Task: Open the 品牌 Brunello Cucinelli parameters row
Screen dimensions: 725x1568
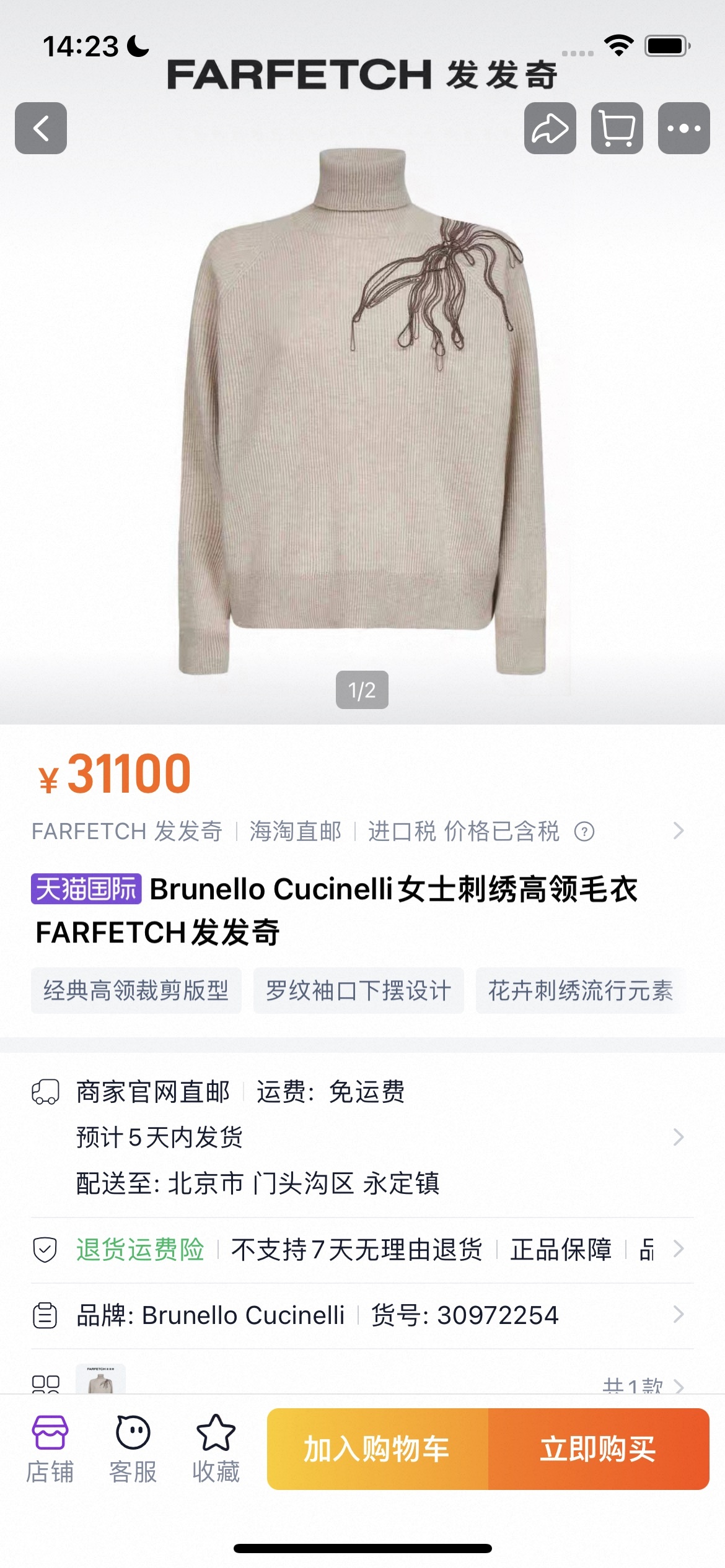Action: [678, 1315]
